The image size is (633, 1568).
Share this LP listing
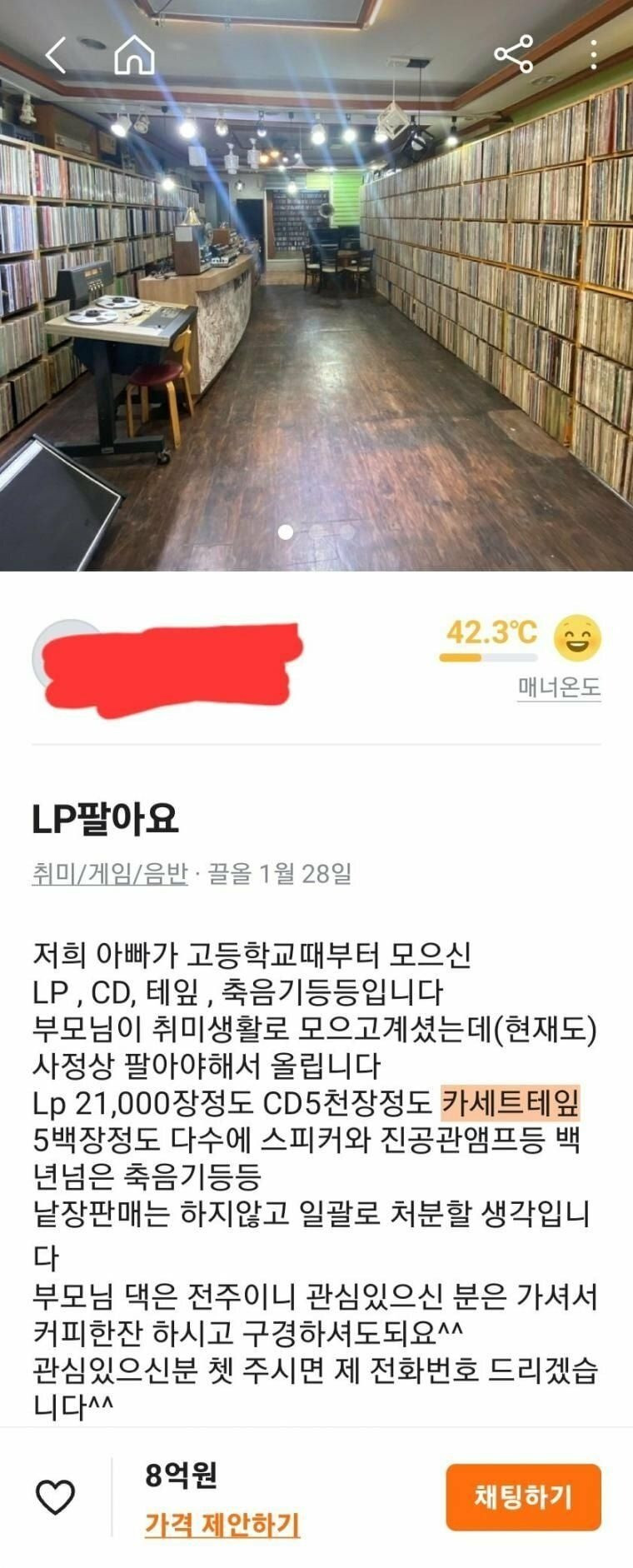click(x=513, y=55)
